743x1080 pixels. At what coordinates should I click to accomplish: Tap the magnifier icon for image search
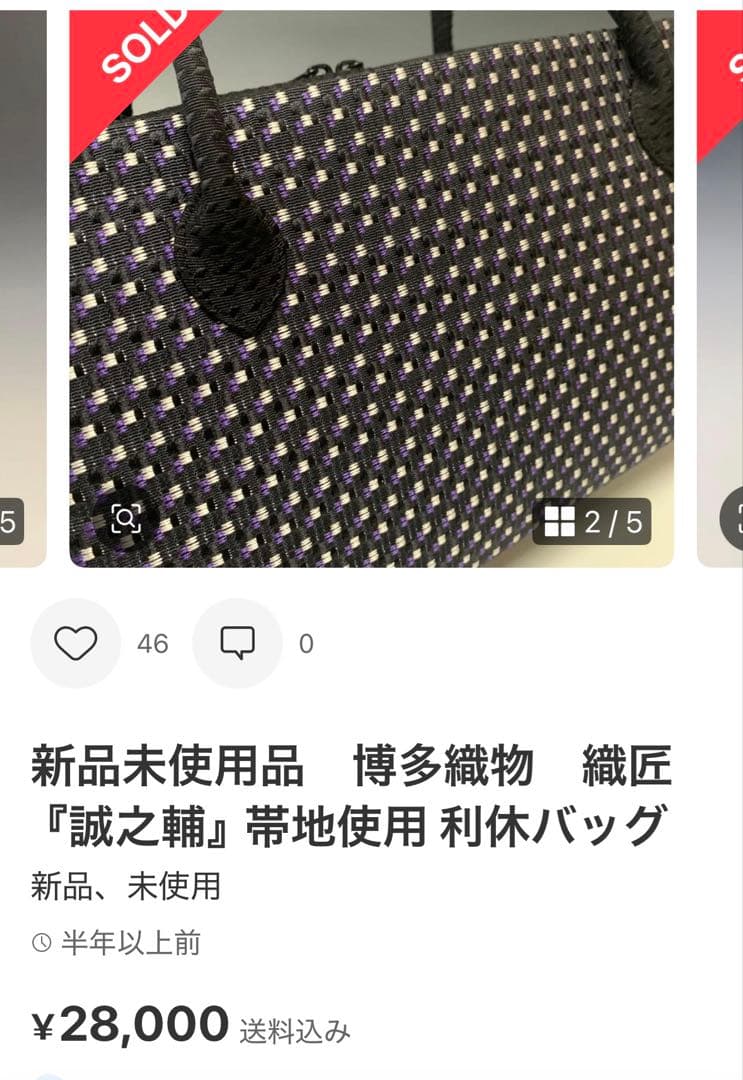(x=124, y=518)
